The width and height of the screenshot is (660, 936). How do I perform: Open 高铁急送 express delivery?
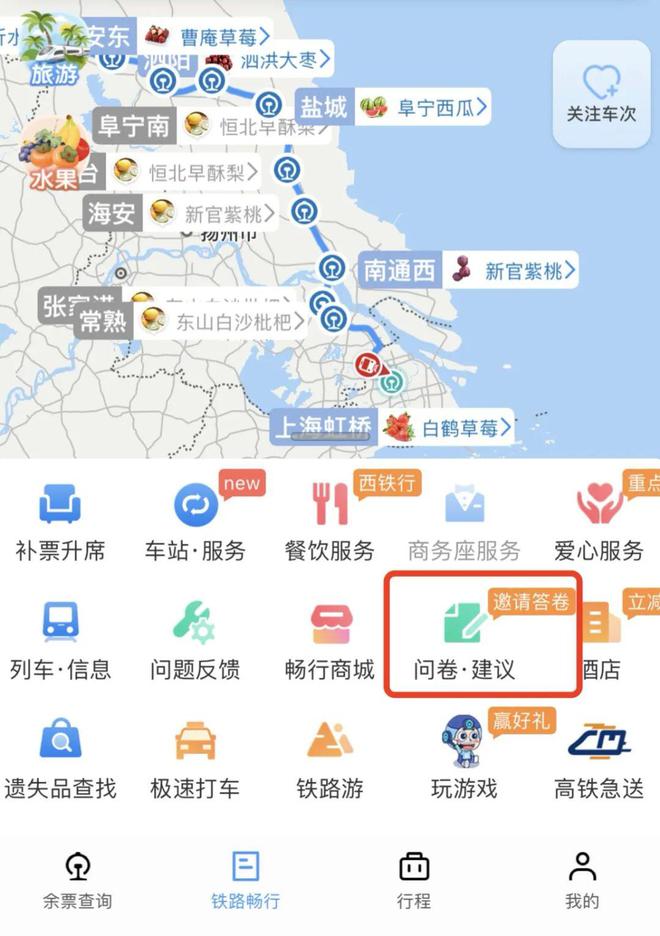(599, 758)
